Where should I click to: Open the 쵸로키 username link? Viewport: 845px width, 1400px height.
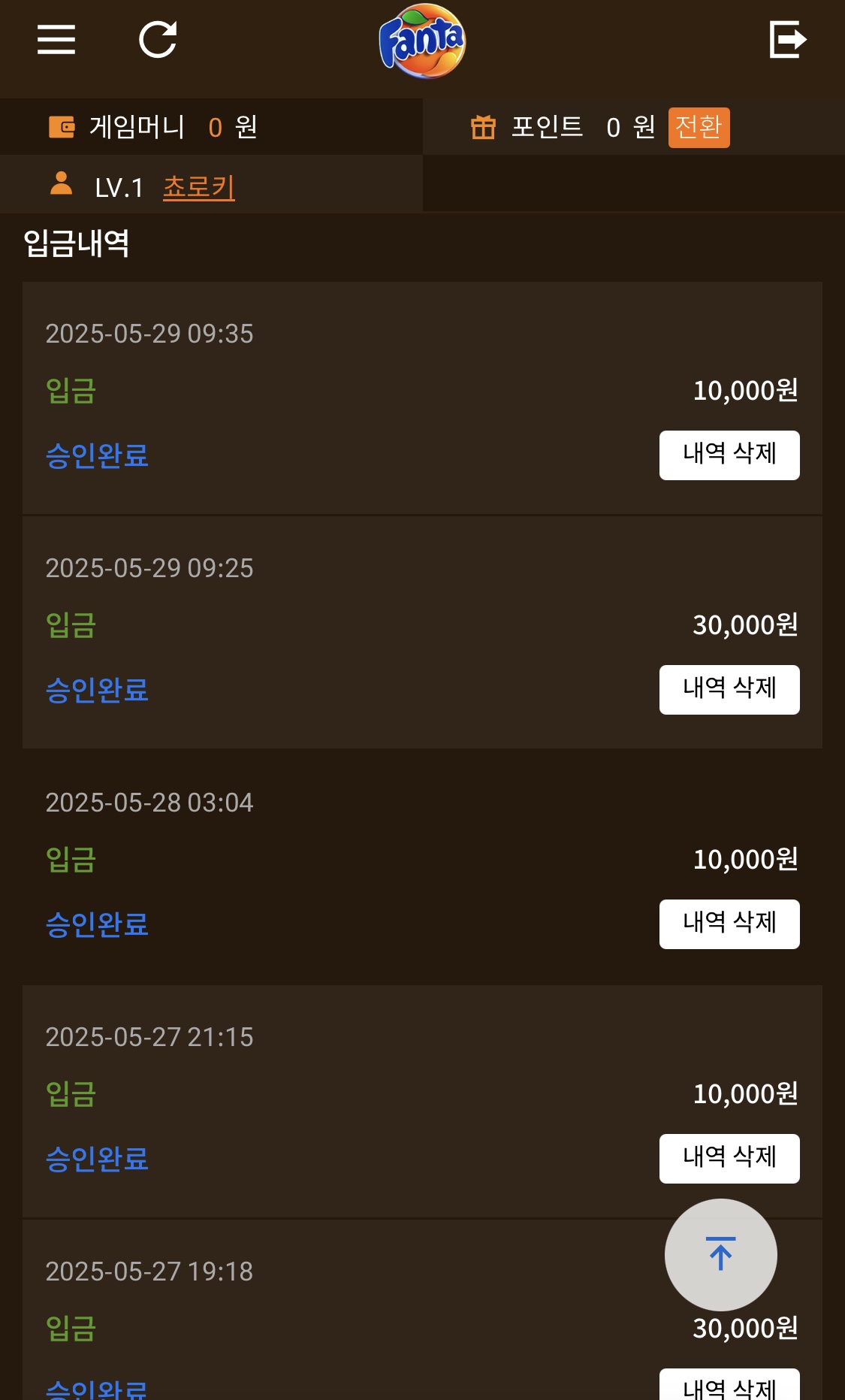(199, 187)
